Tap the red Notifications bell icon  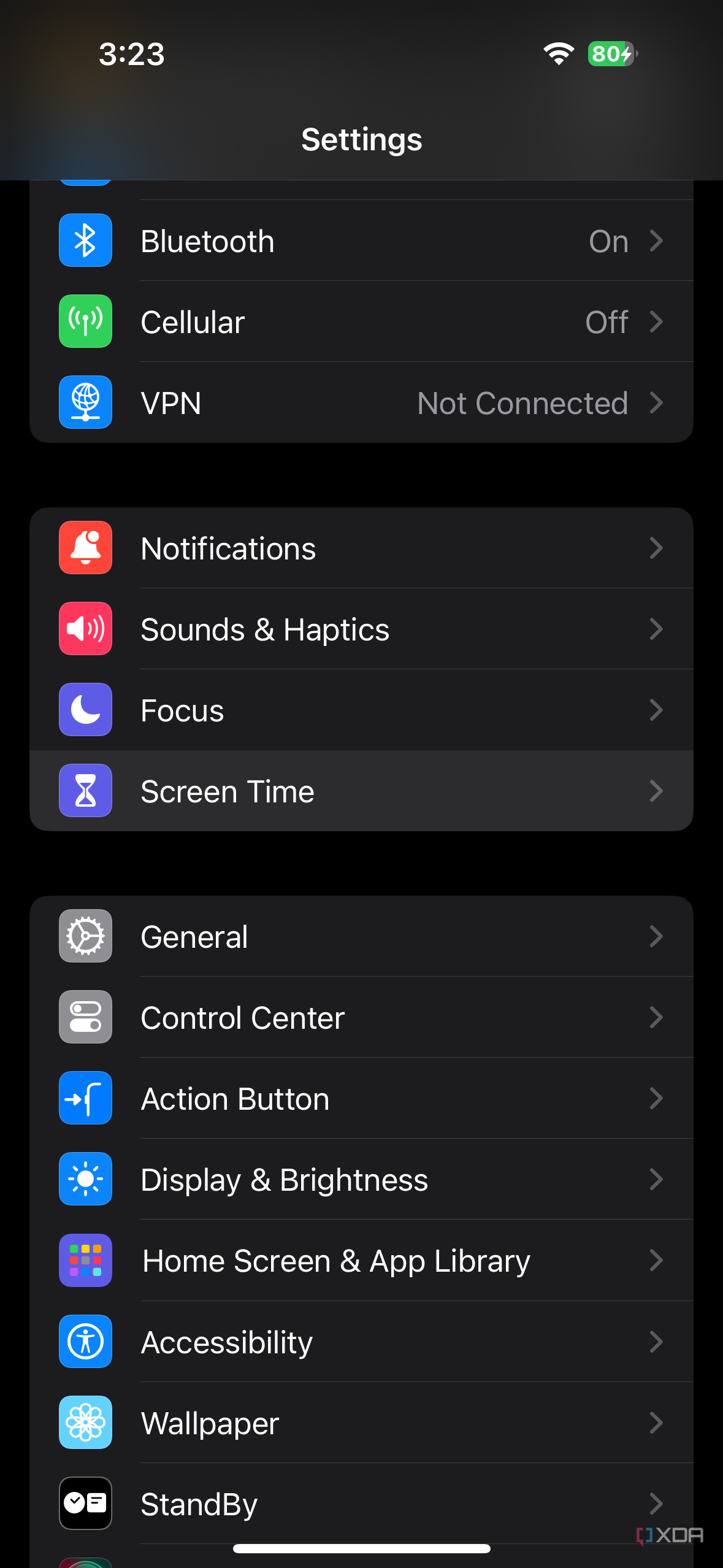pos(85,548)
